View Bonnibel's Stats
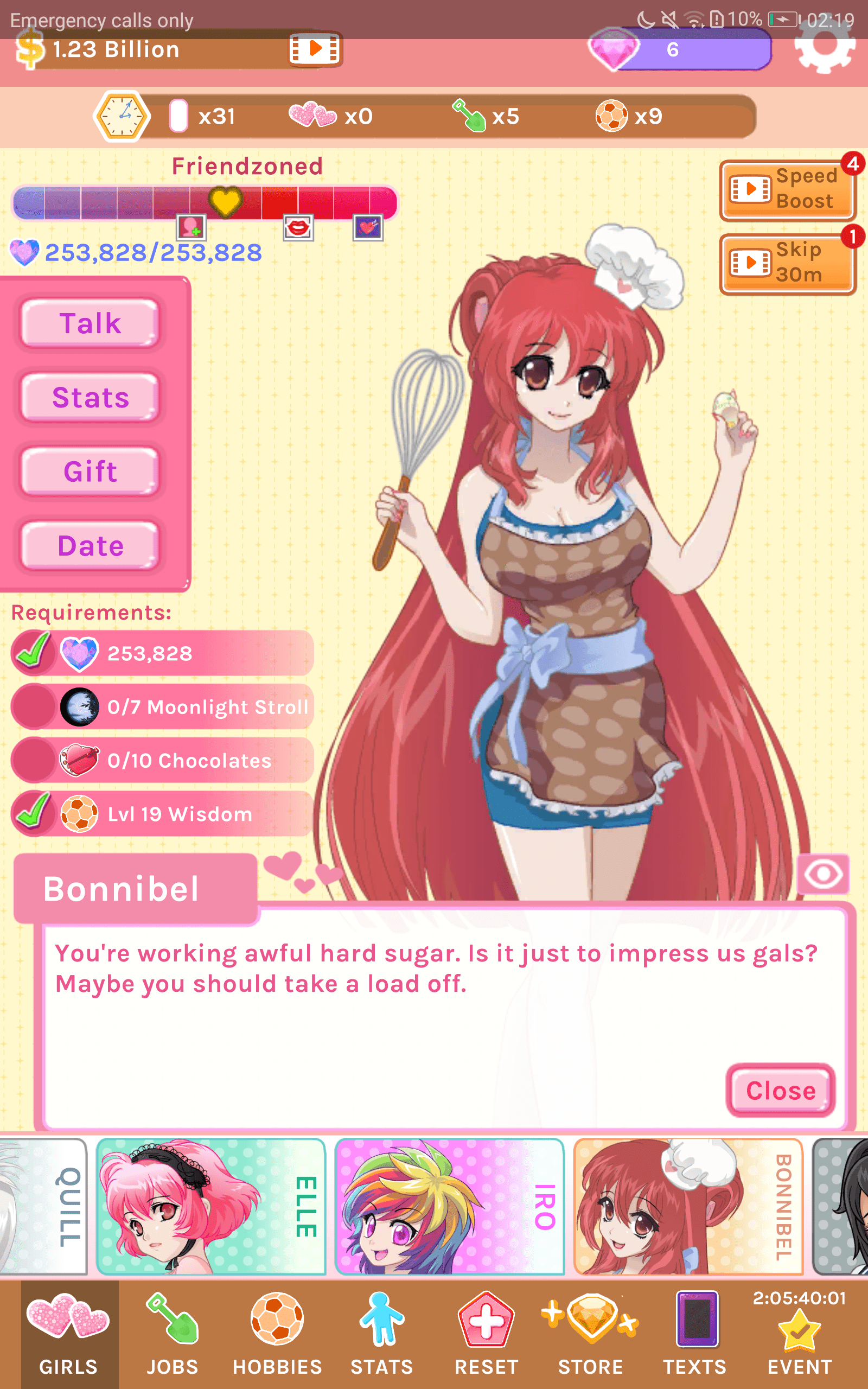The height and width of the screenshot is (1389, 868). tap(90, 397)
